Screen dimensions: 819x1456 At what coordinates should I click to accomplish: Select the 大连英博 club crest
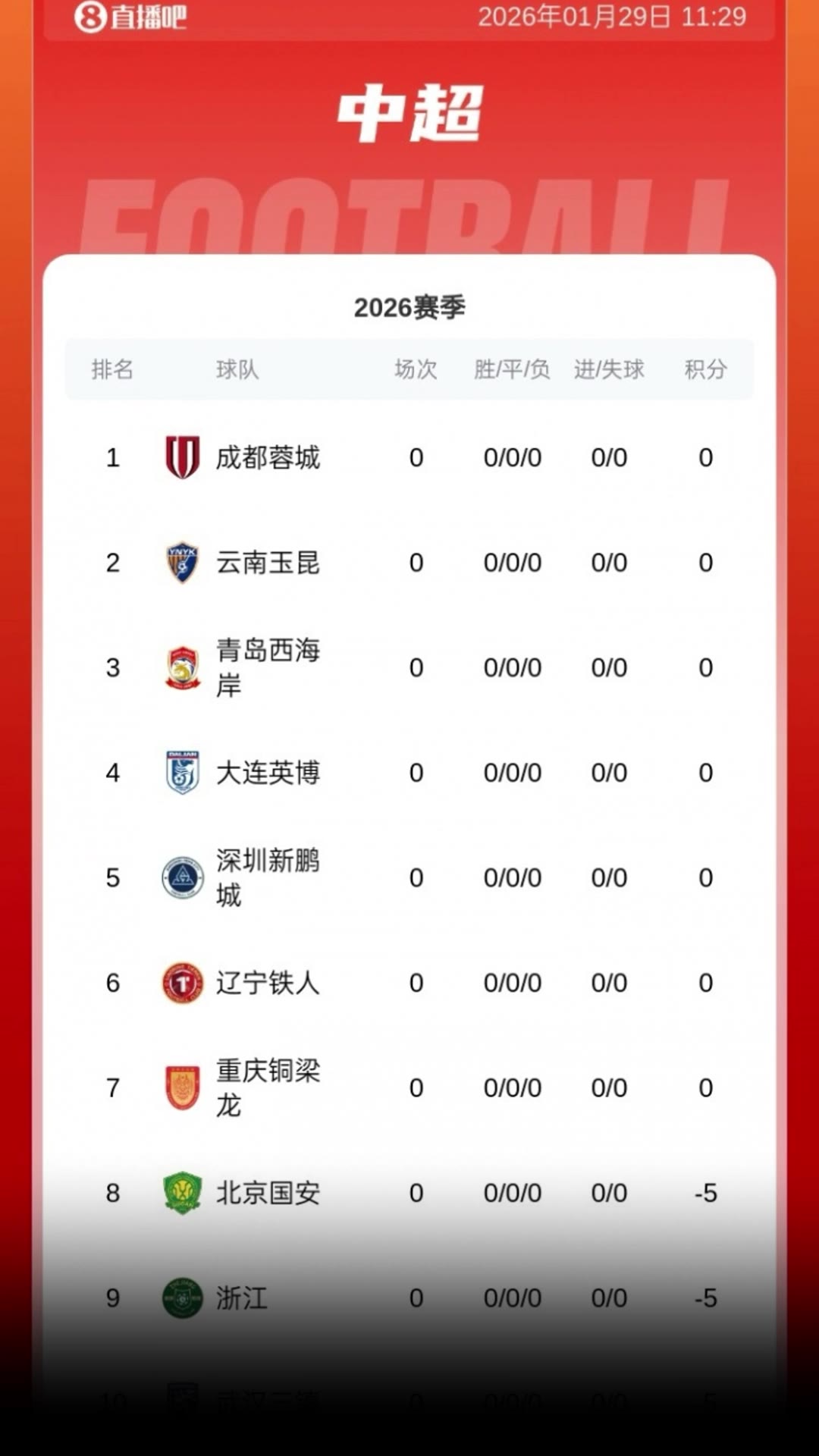tap(180, 772)
